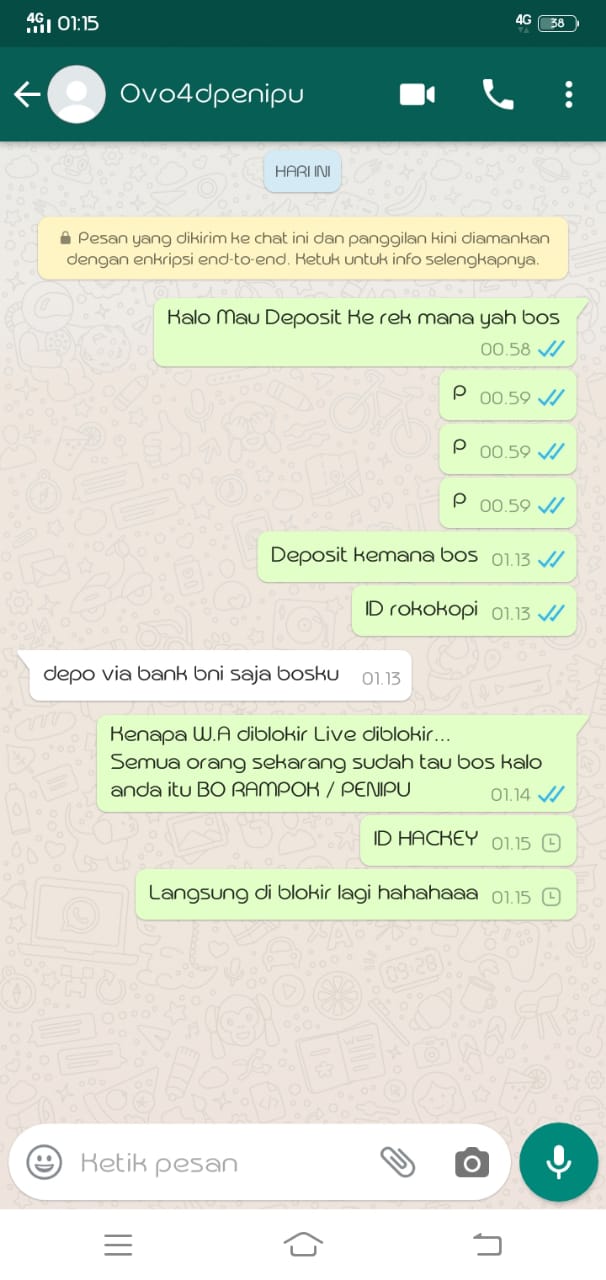Screen dimensions: 606x1280
Task: Open recent apps from navigation bar
Action: [x=118, y=1244]
